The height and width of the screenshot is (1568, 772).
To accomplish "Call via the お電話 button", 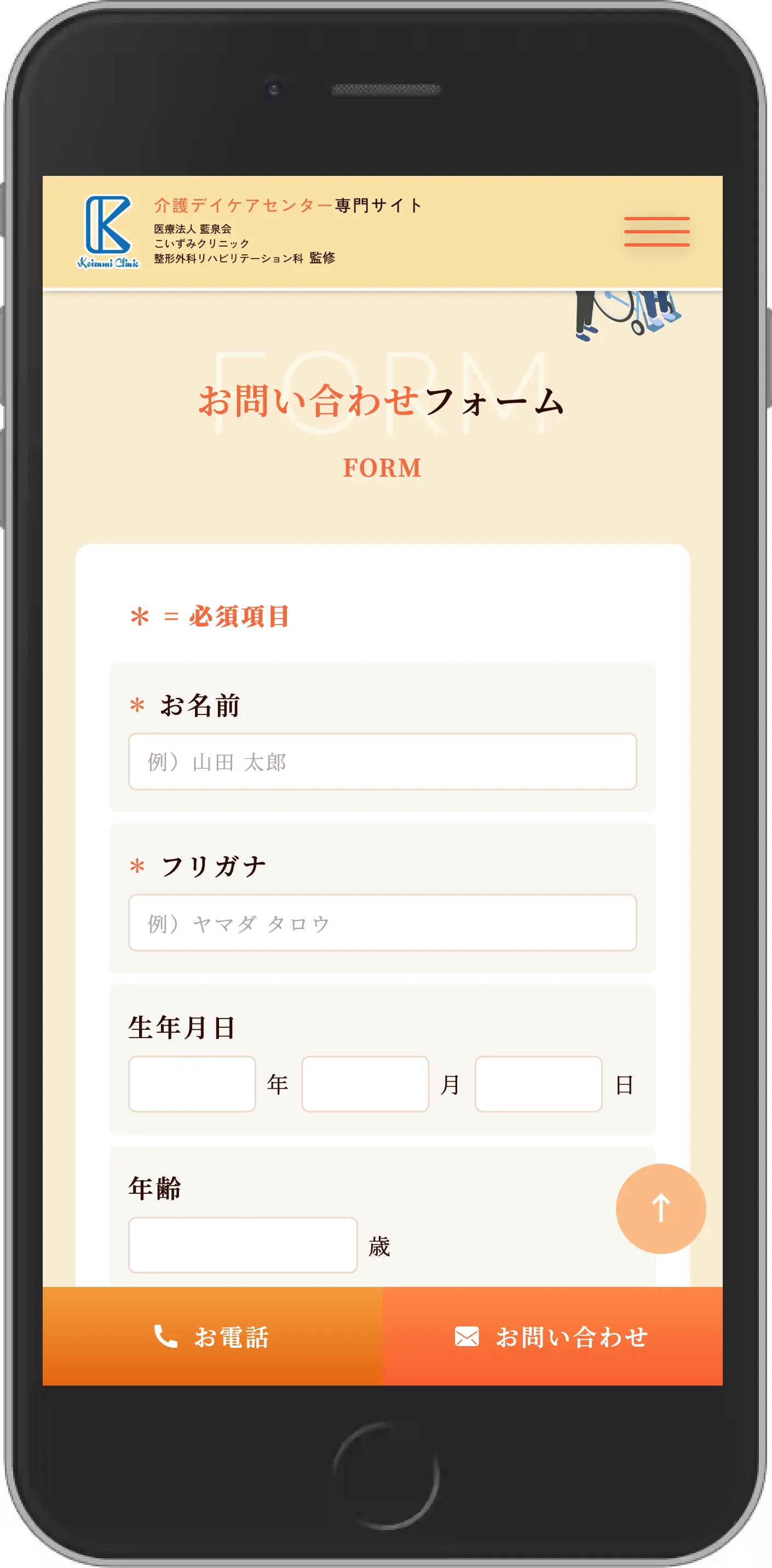I will pyautogui.click(x=212, y=1337).
